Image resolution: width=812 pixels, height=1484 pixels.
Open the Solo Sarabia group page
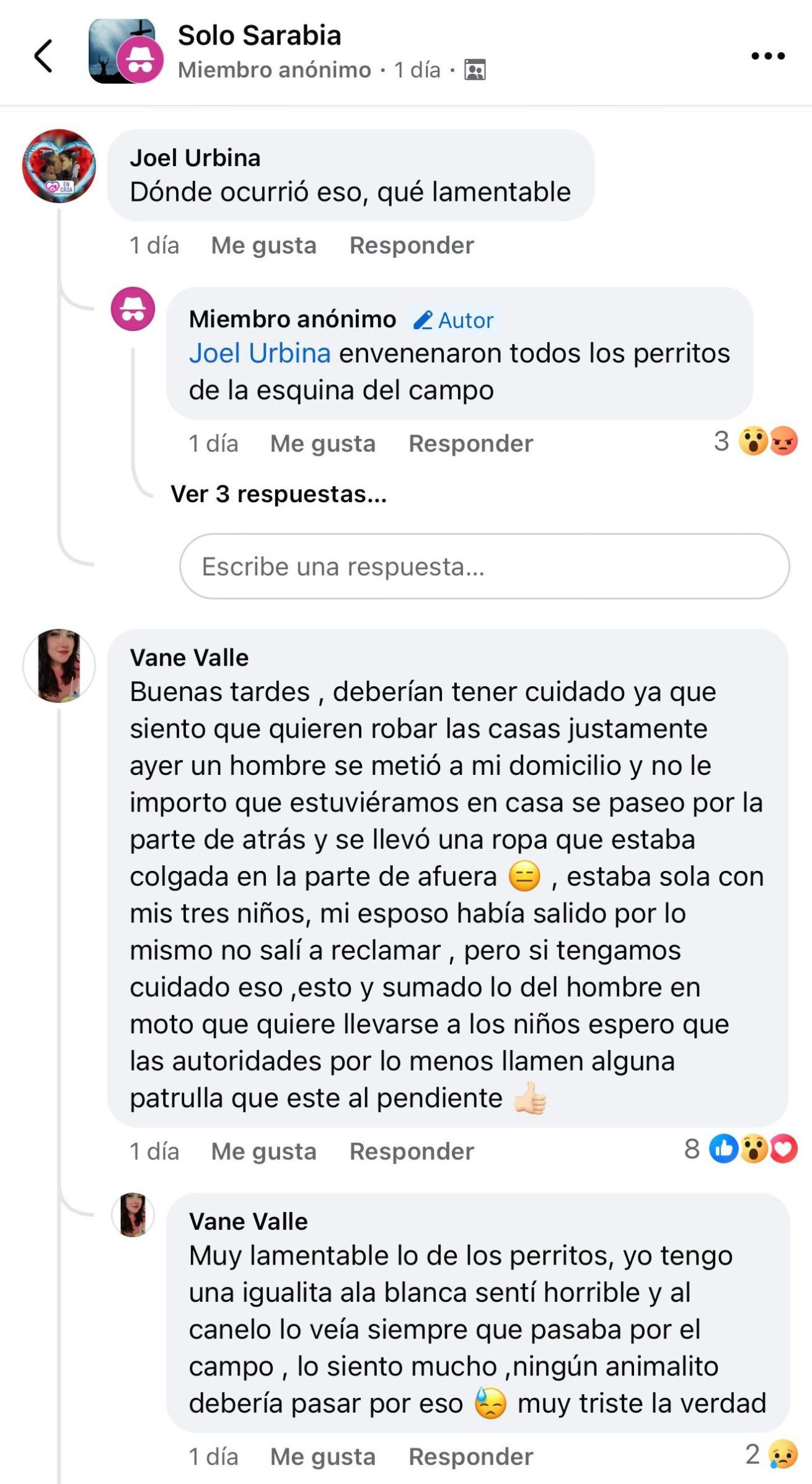coord(259,35)
